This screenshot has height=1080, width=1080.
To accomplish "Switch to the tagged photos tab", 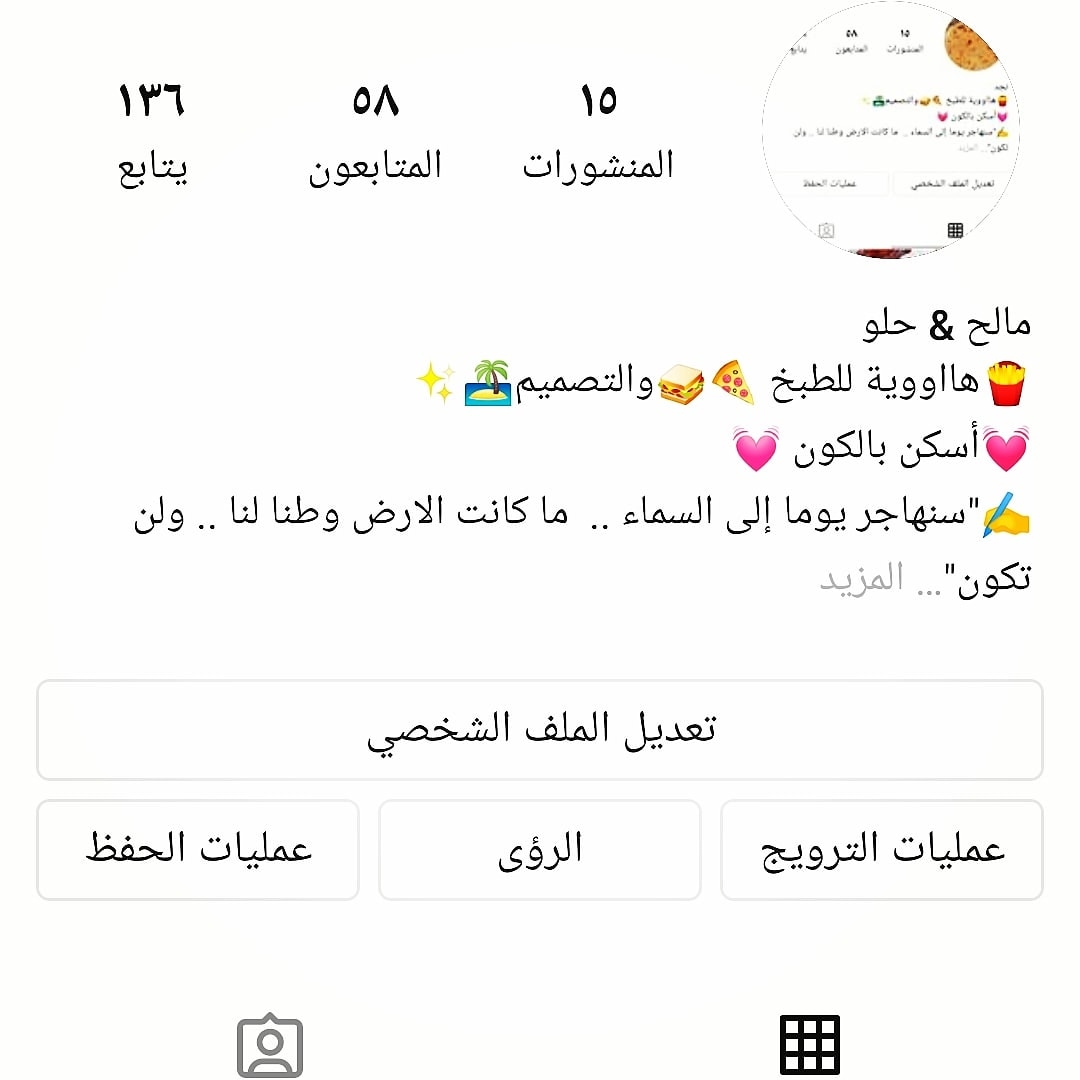I will [270, 1046].
